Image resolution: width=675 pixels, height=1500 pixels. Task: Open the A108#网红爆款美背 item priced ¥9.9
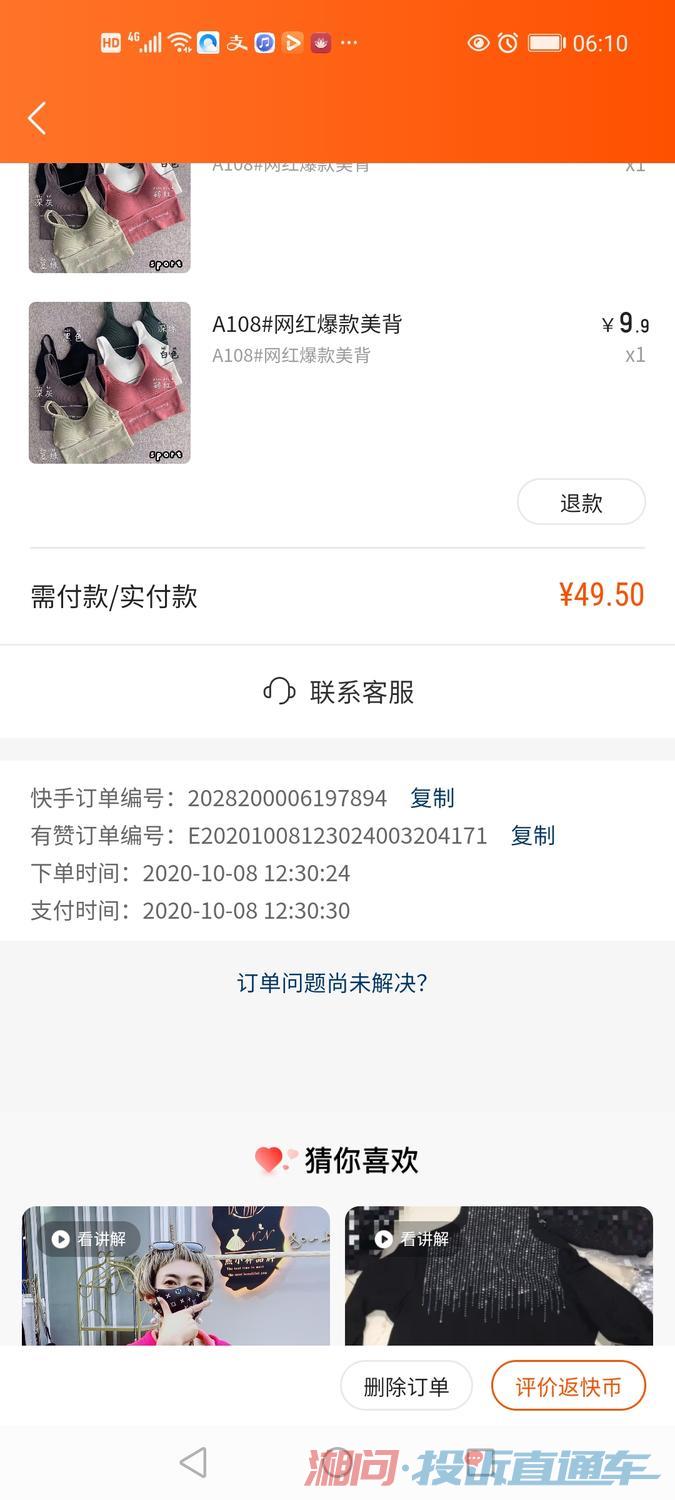coord(337,383)
